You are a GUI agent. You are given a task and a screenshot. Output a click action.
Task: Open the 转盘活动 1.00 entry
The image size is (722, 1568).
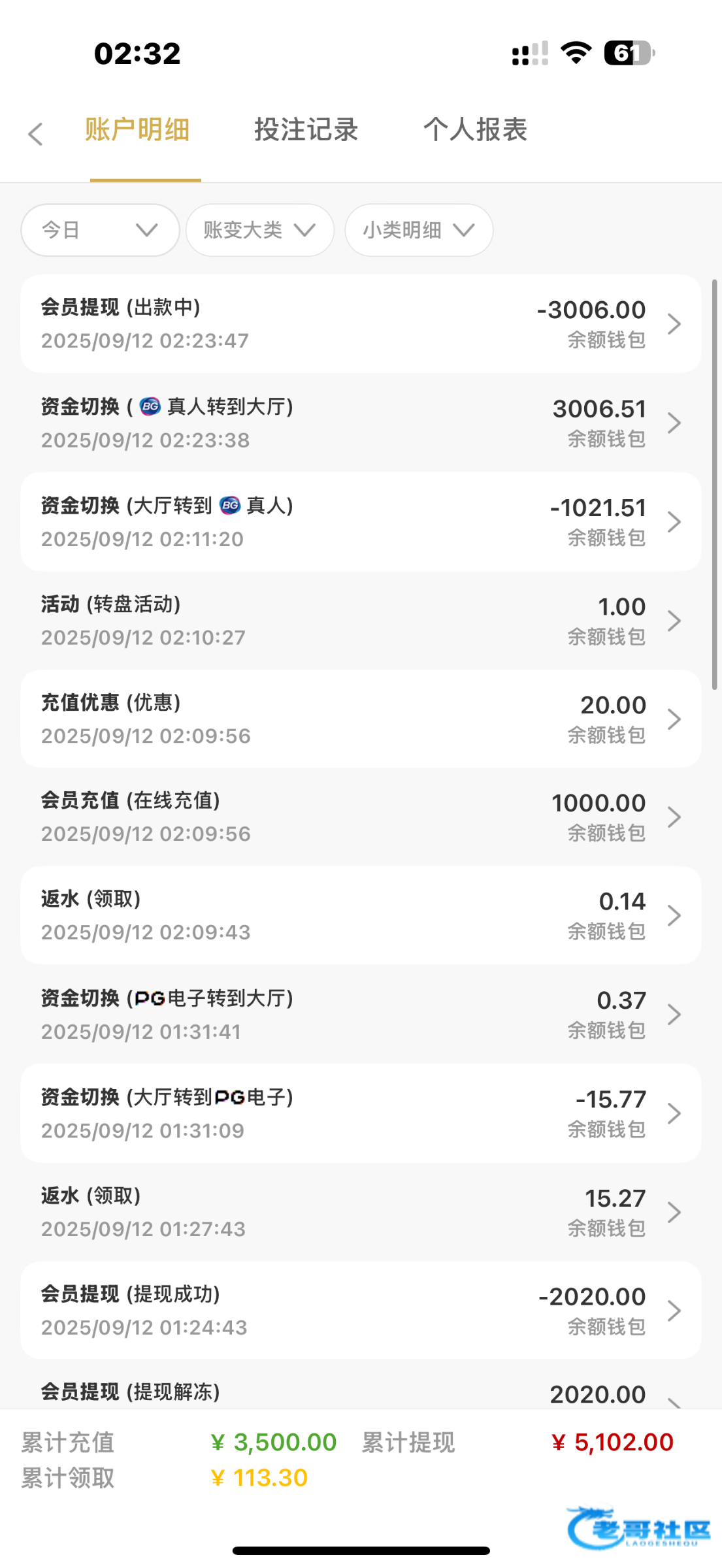pos(361,620)
